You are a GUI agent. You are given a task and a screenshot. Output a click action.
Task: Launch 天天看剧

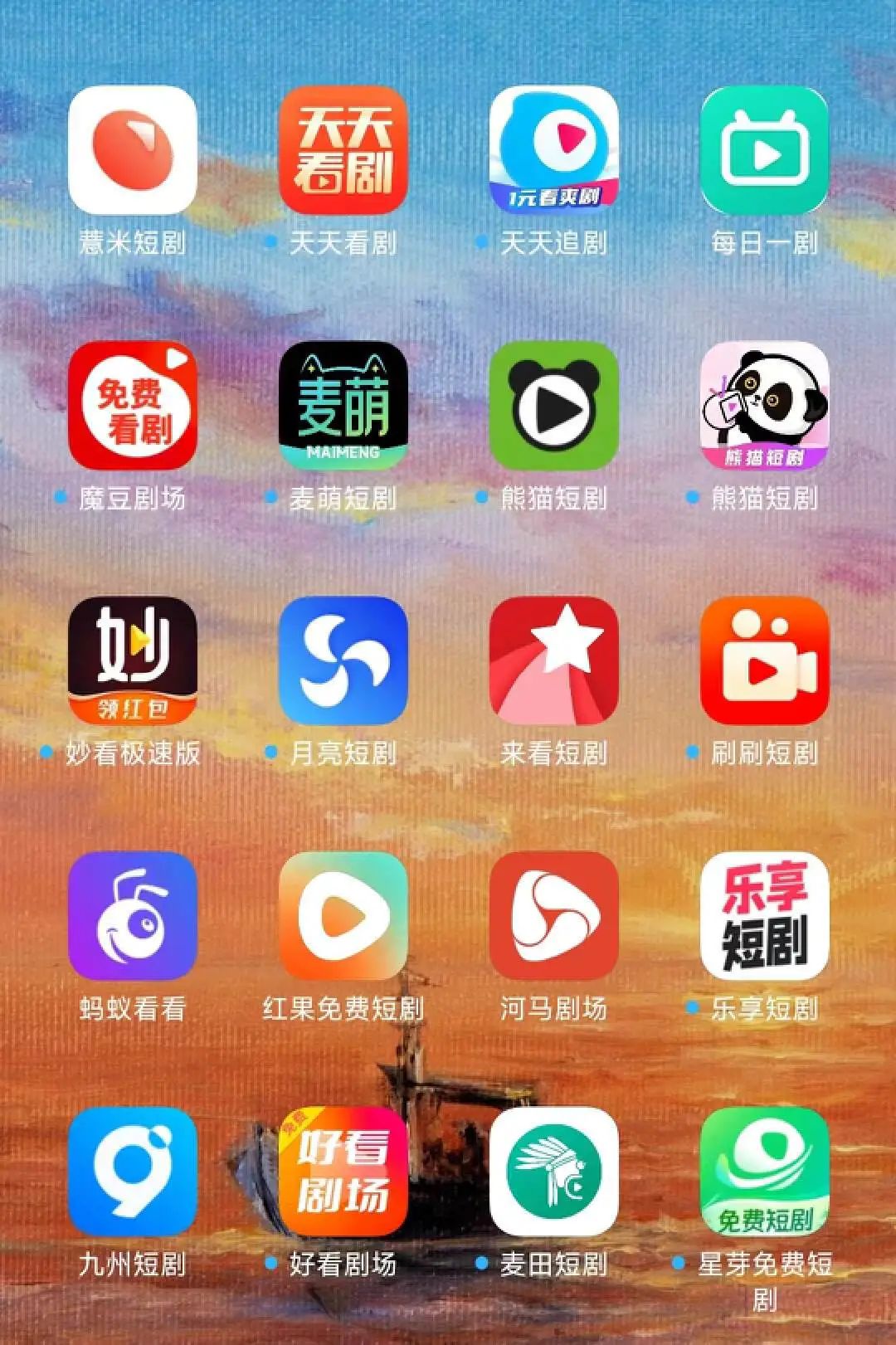pyautogui.click(x=343, y=150)
